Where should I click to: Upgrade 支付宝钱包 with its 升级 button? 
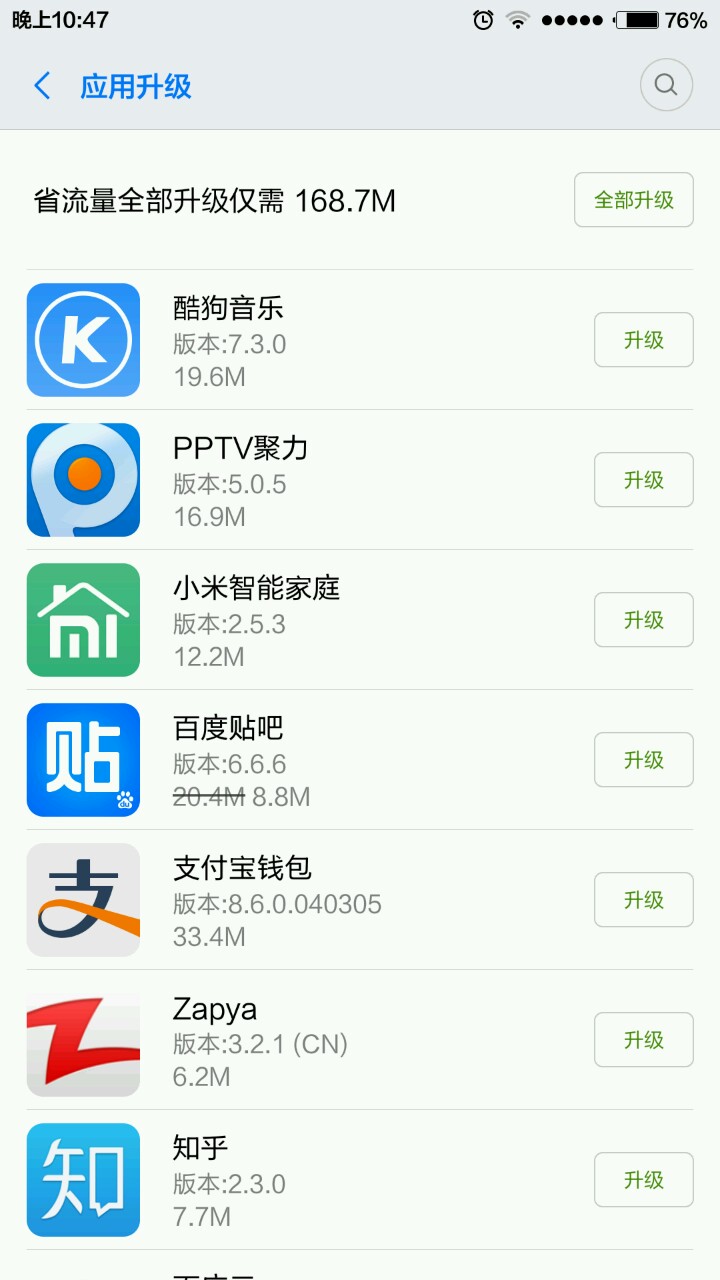pyautogui.click(x=643, y=900)
